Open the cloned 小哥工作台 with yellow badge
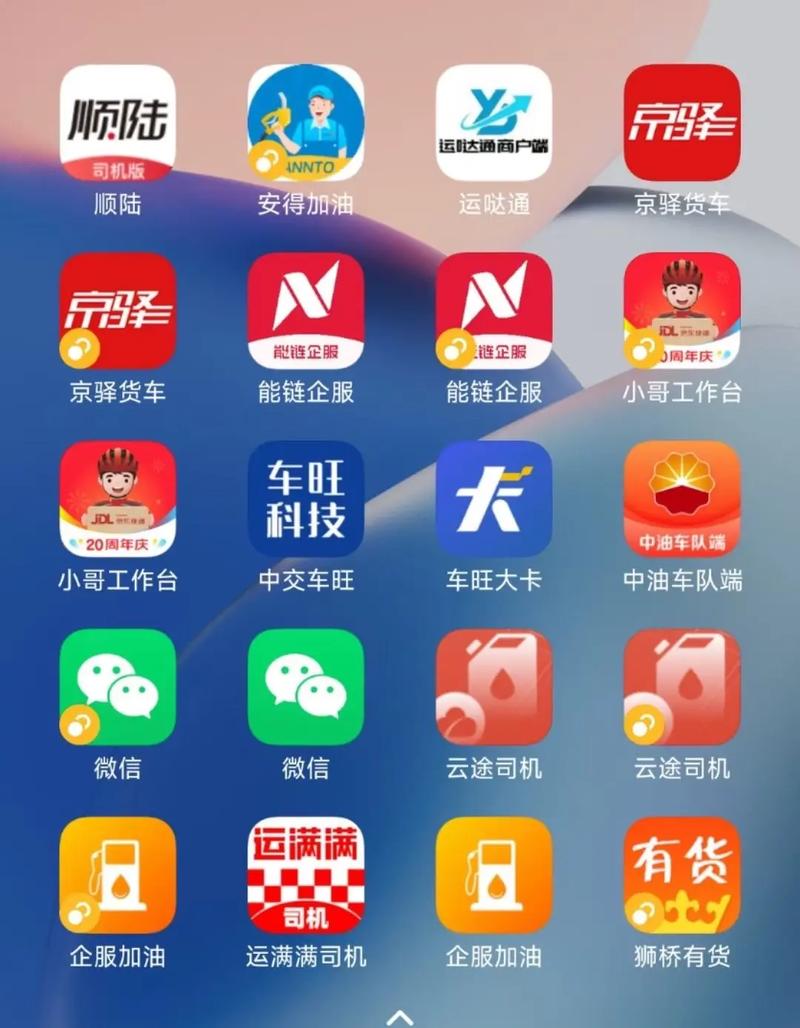 click(682, 311)
